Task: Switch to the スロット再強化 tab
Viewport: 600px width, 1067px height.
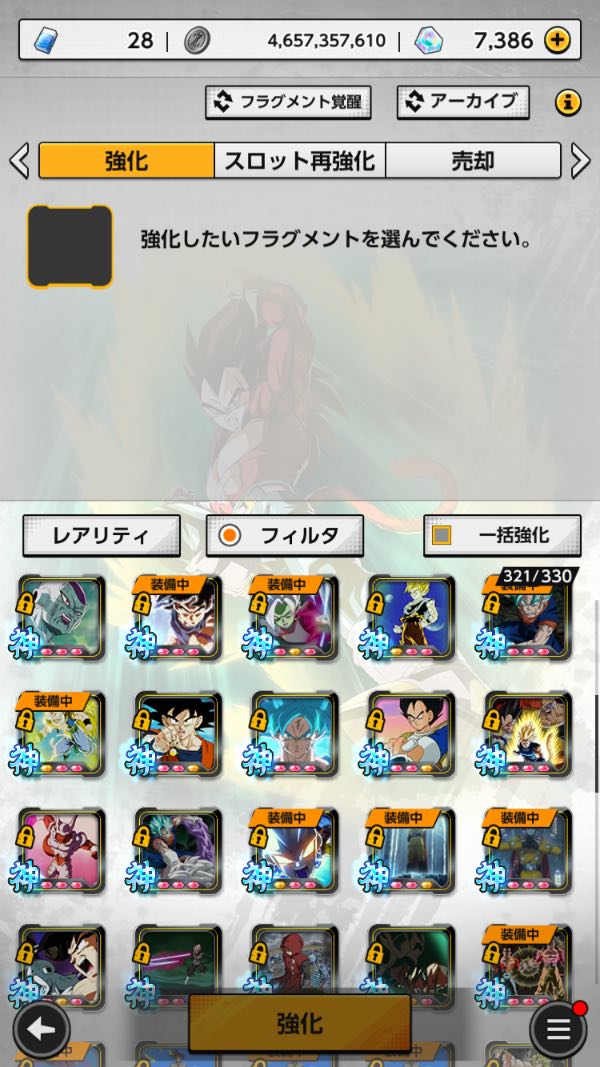Action: click(299, 160)
